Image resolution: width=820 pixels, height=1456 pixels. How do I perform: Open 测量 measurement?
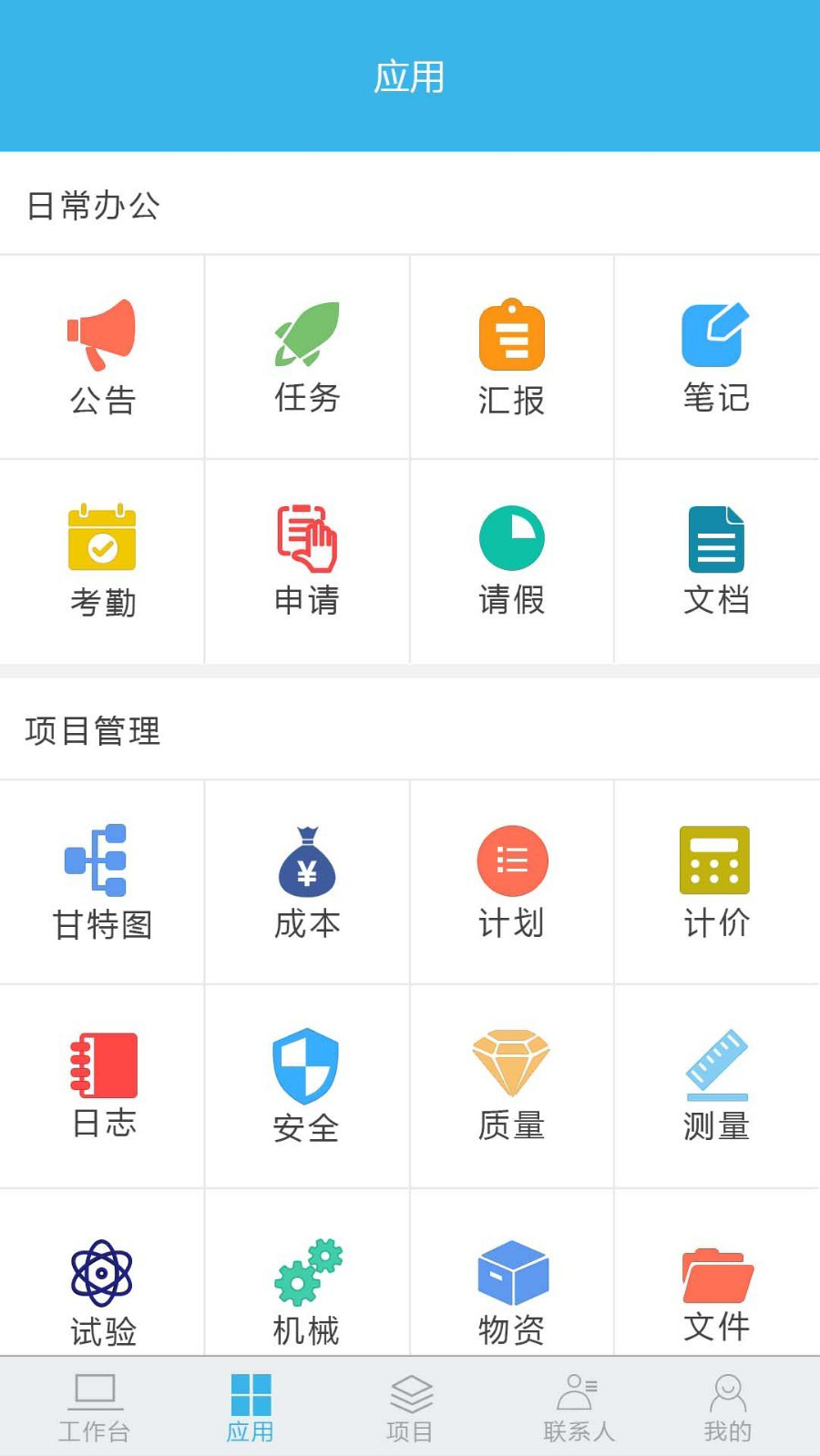tap(716, 1085)
